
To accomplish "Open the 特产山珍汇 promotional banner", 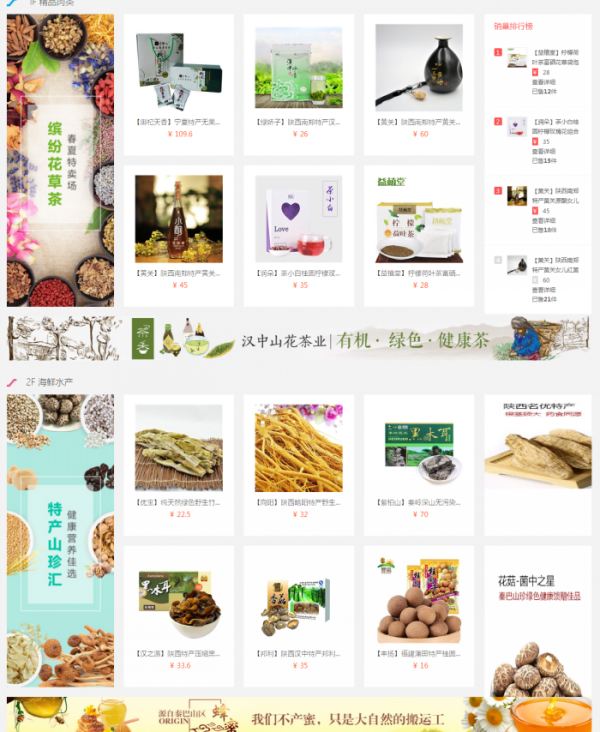I will (x=60, y=540).
